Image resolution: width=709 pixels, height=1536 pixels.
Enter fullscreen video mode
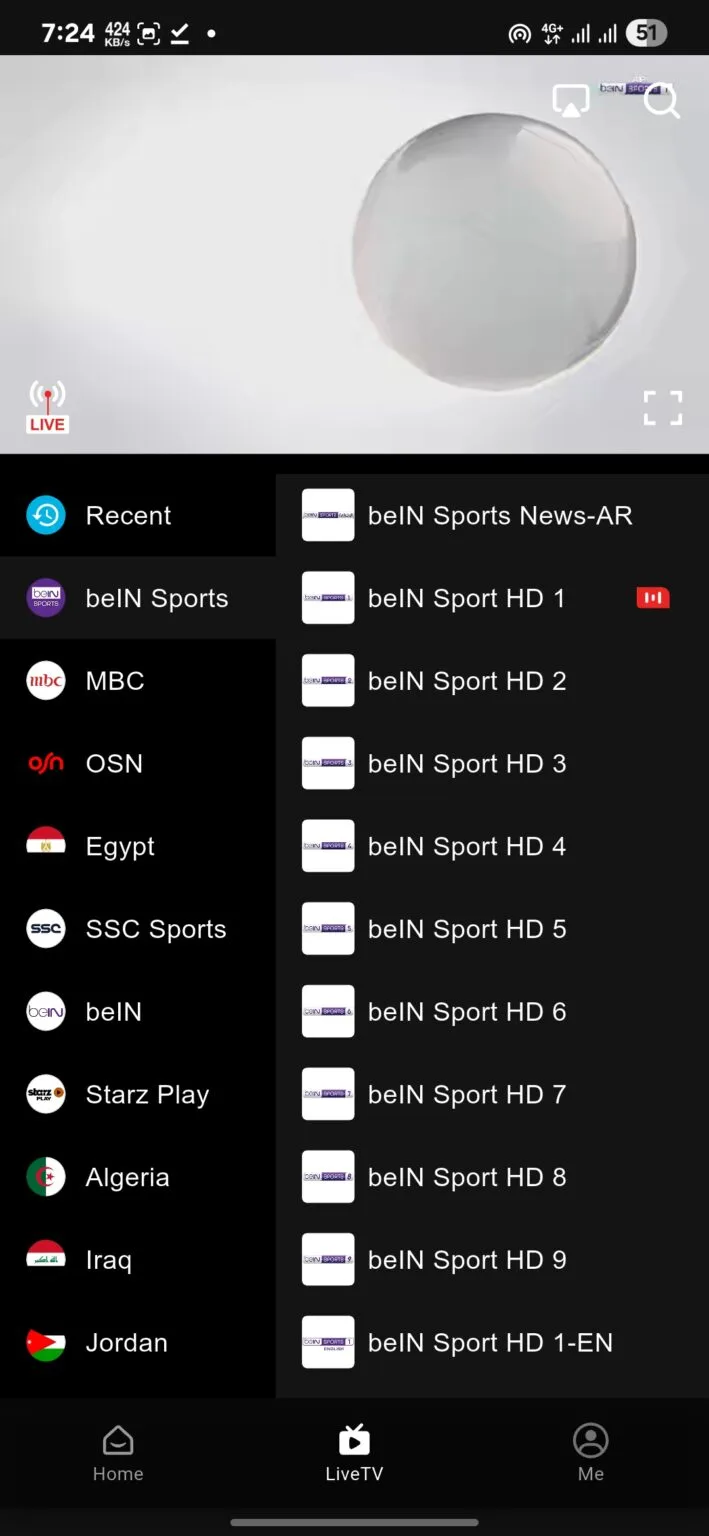662,408
